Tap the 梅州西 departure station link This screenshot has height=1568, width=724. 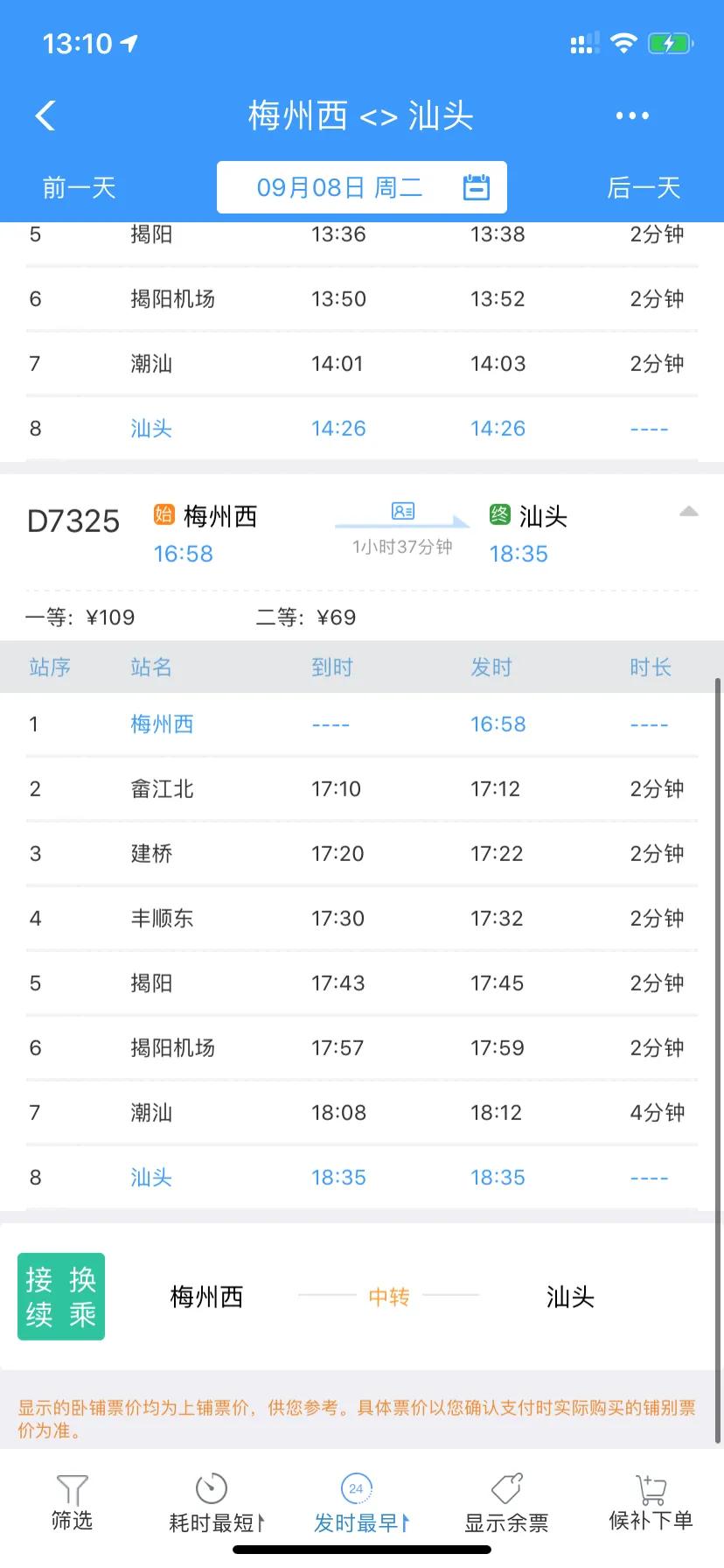[x=162, y=724]
